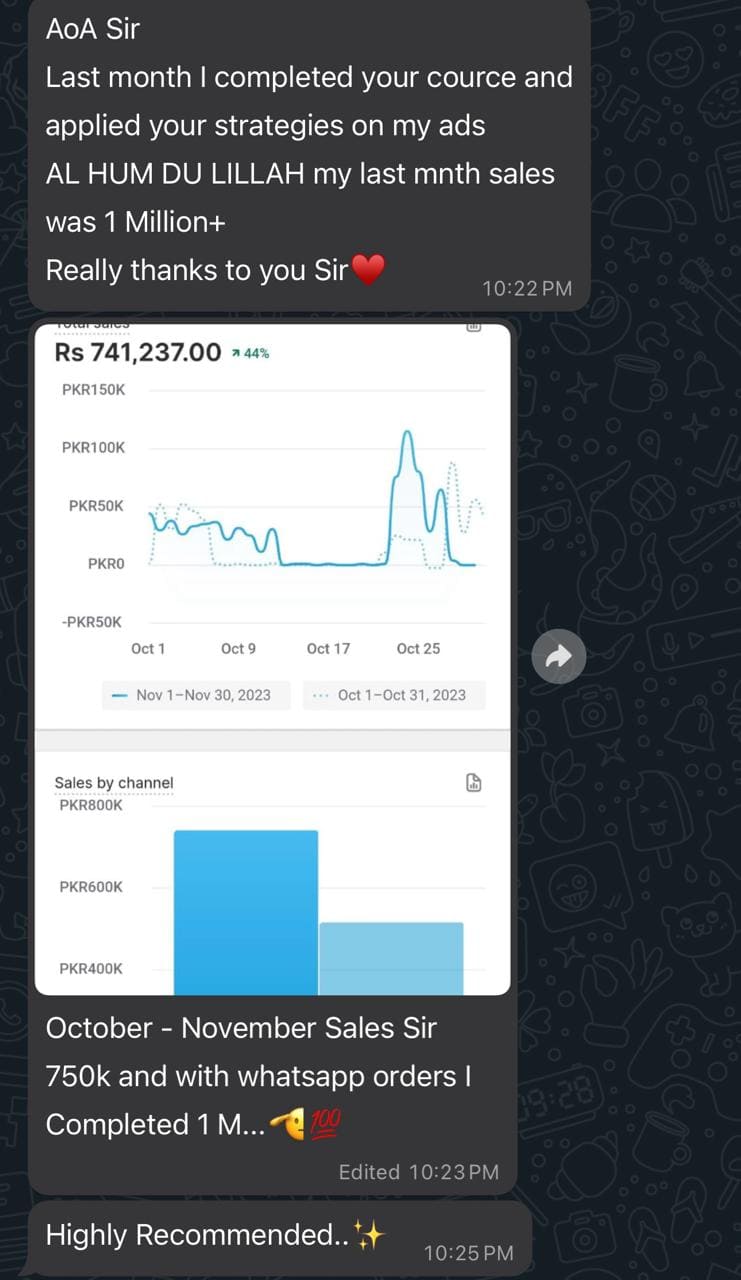Click the 10:25 PM timestamp

click(x=468, y=1252)
